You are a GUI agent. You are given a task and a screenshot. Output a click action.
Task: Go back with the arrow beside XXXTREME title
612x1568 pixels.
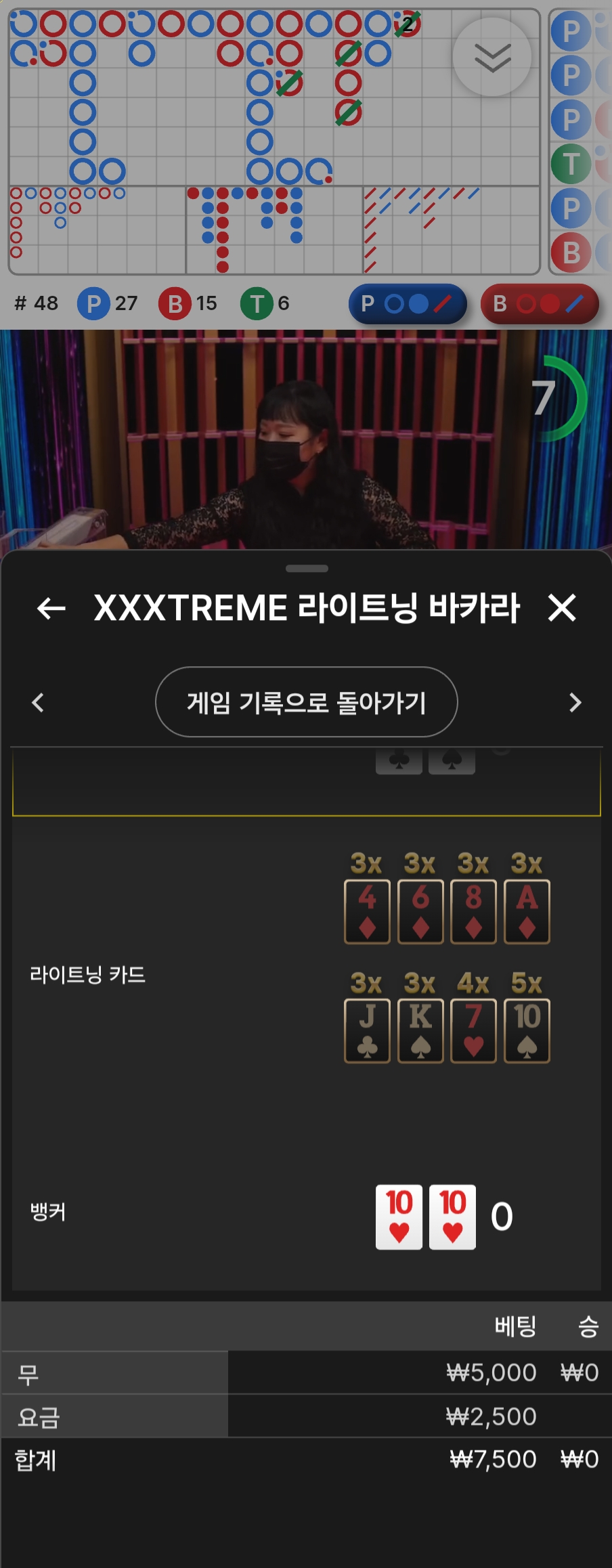pos(51,608)
